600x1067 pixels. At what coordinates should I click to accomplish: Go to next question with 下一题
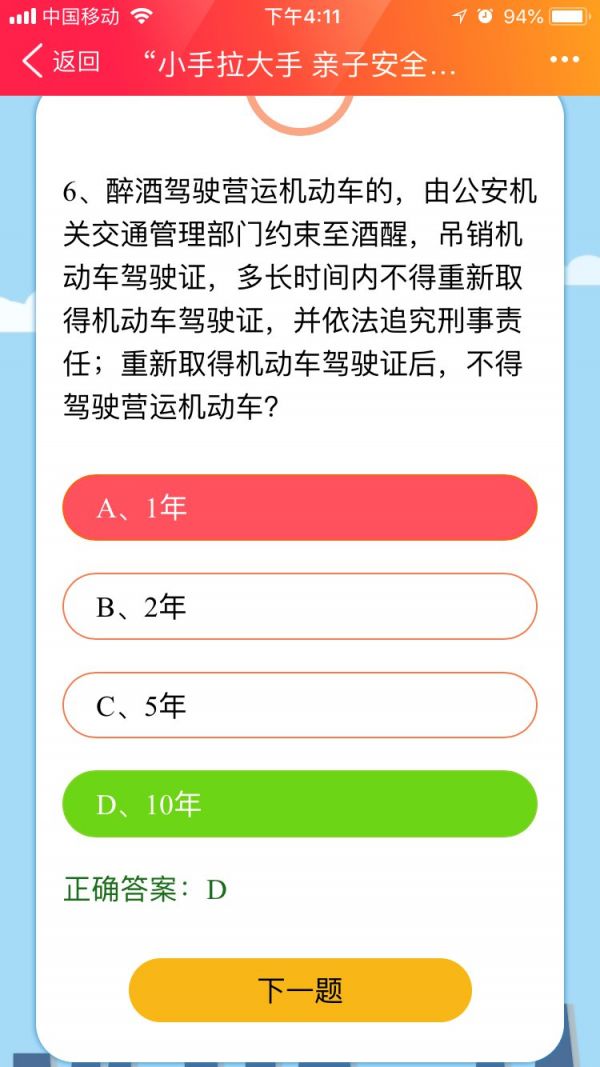tap(300, 990)
